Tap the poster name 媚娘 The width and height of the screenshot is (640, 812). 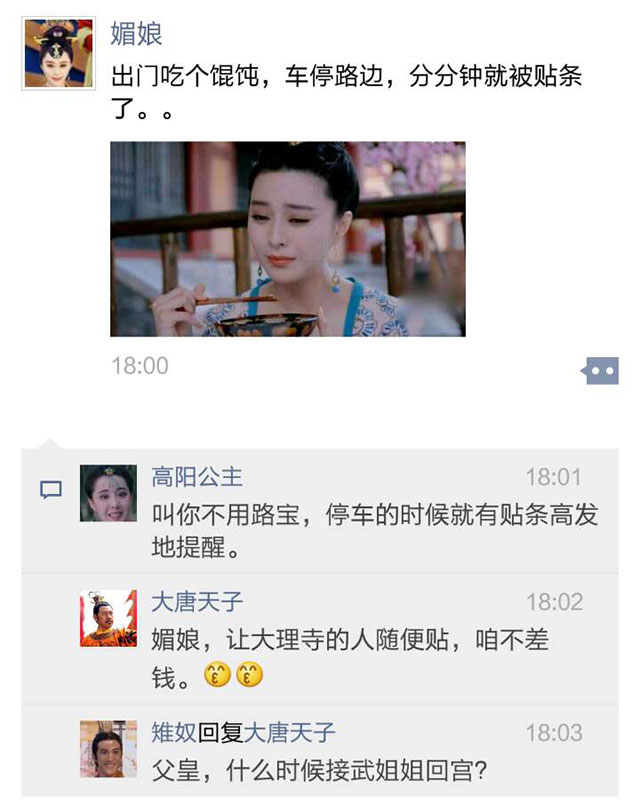coord(136,35)
